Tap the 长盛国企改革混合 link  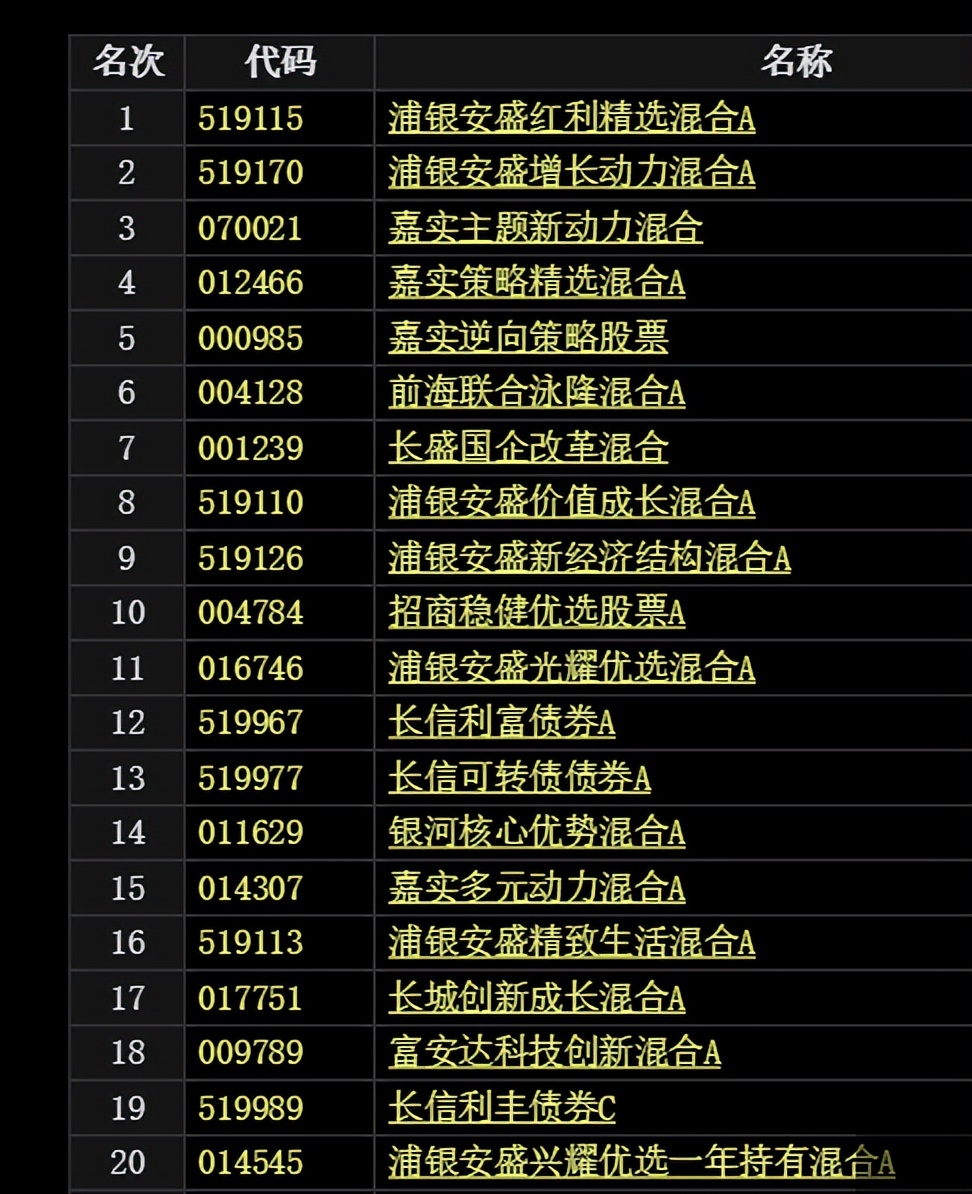click(527, 447)
